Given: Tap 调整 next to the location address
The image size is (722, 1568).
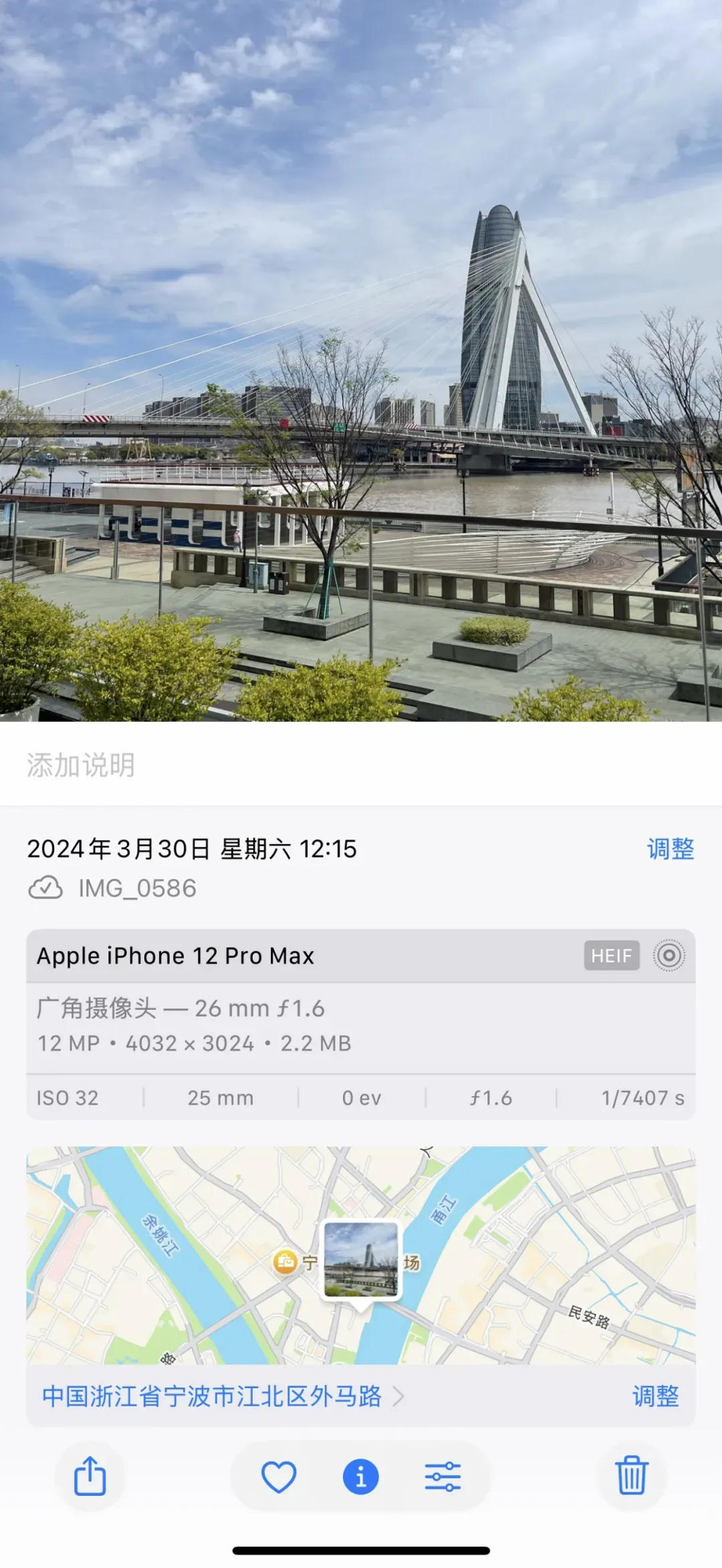Looking at the screenshot, I should point(655,1396).
